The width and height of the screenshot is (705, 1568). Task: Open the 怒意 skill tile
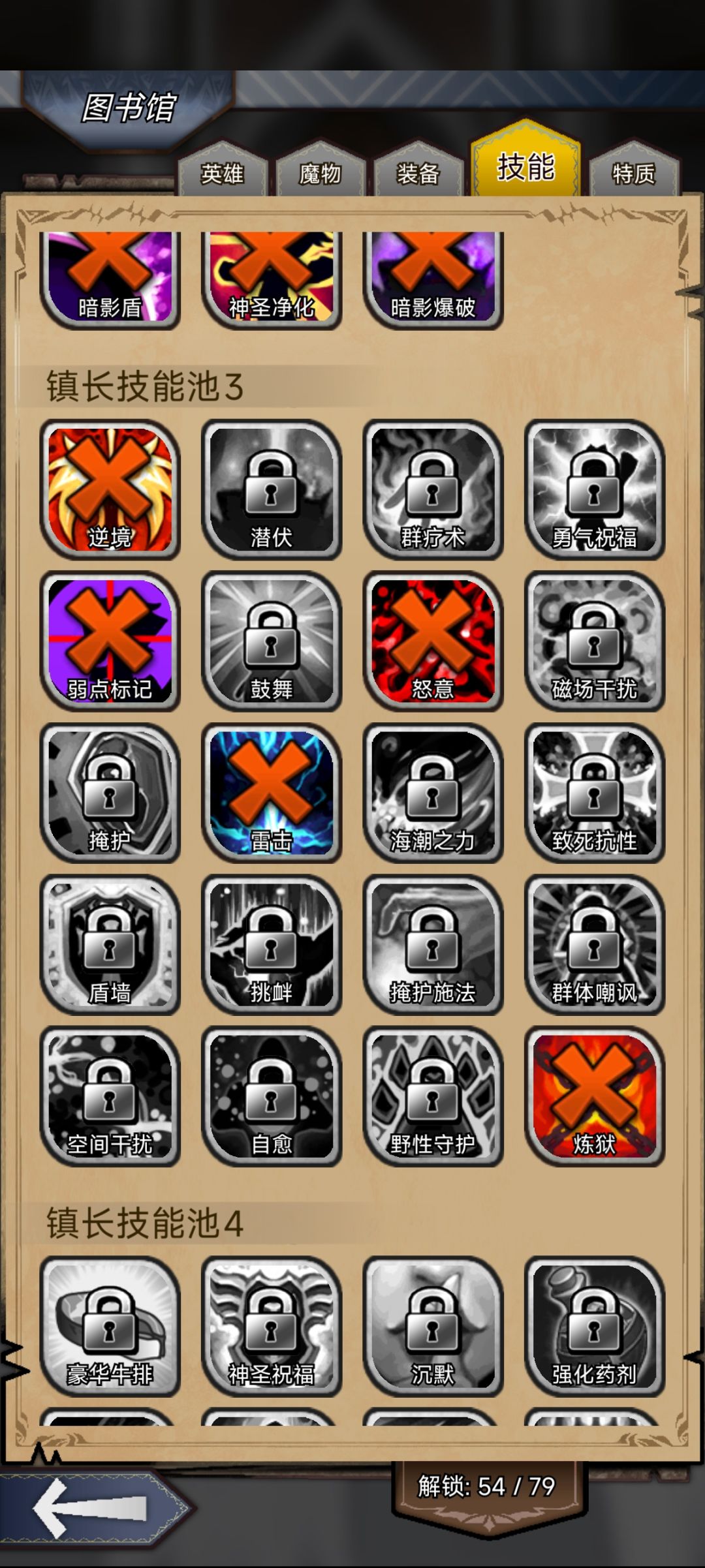click(x=433, y=641)
